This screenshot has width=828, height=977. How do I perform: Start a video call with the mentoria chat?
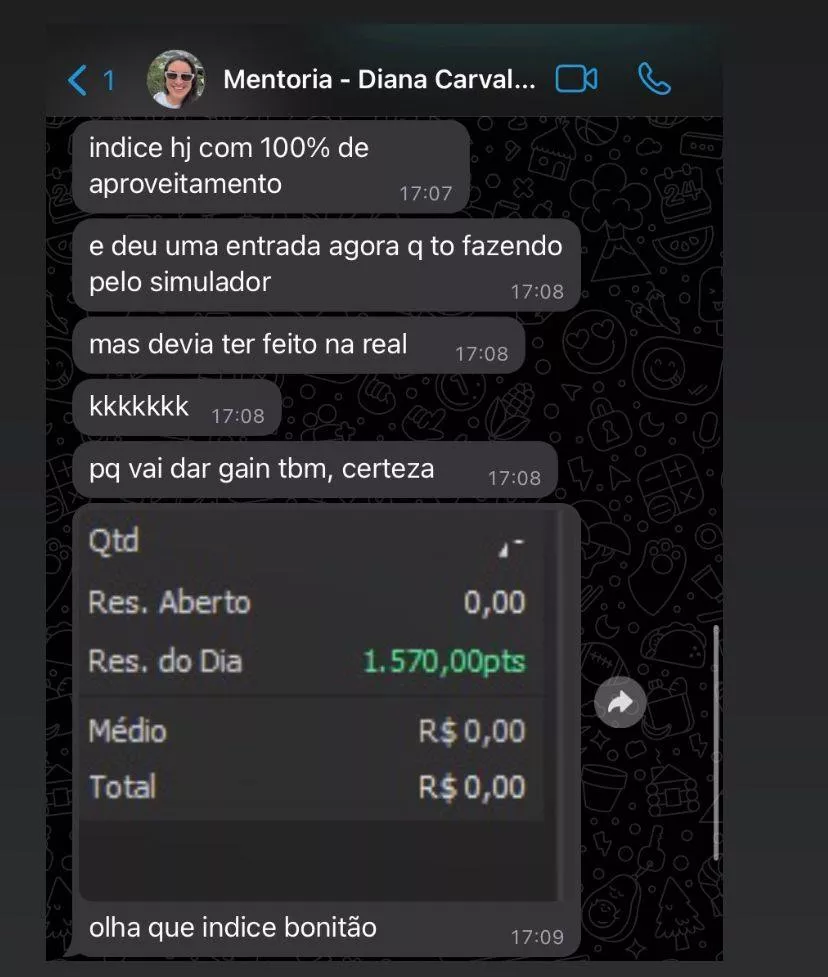click(576, 79)
